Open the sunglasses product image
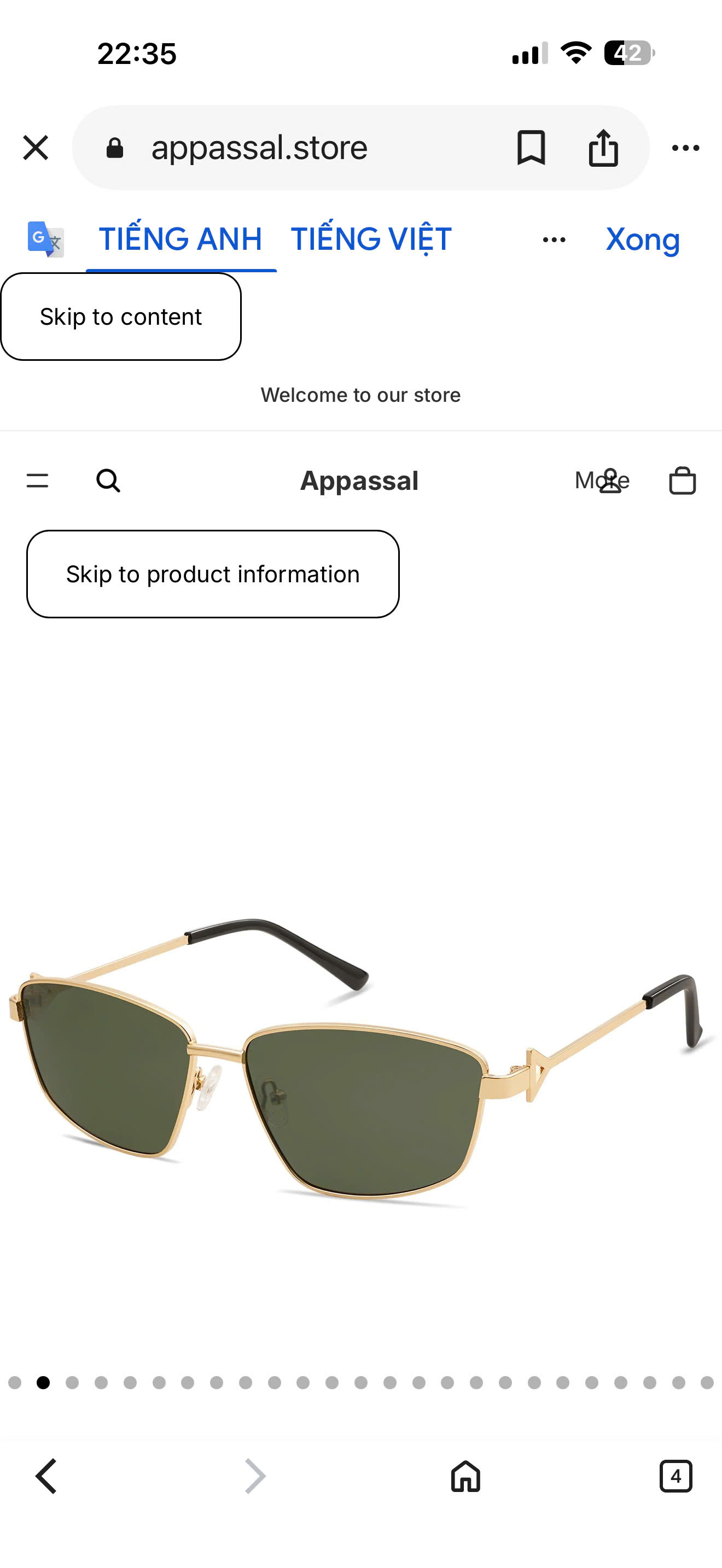The width and height of the screenshot is (722, 1568). pos(361,1059)
